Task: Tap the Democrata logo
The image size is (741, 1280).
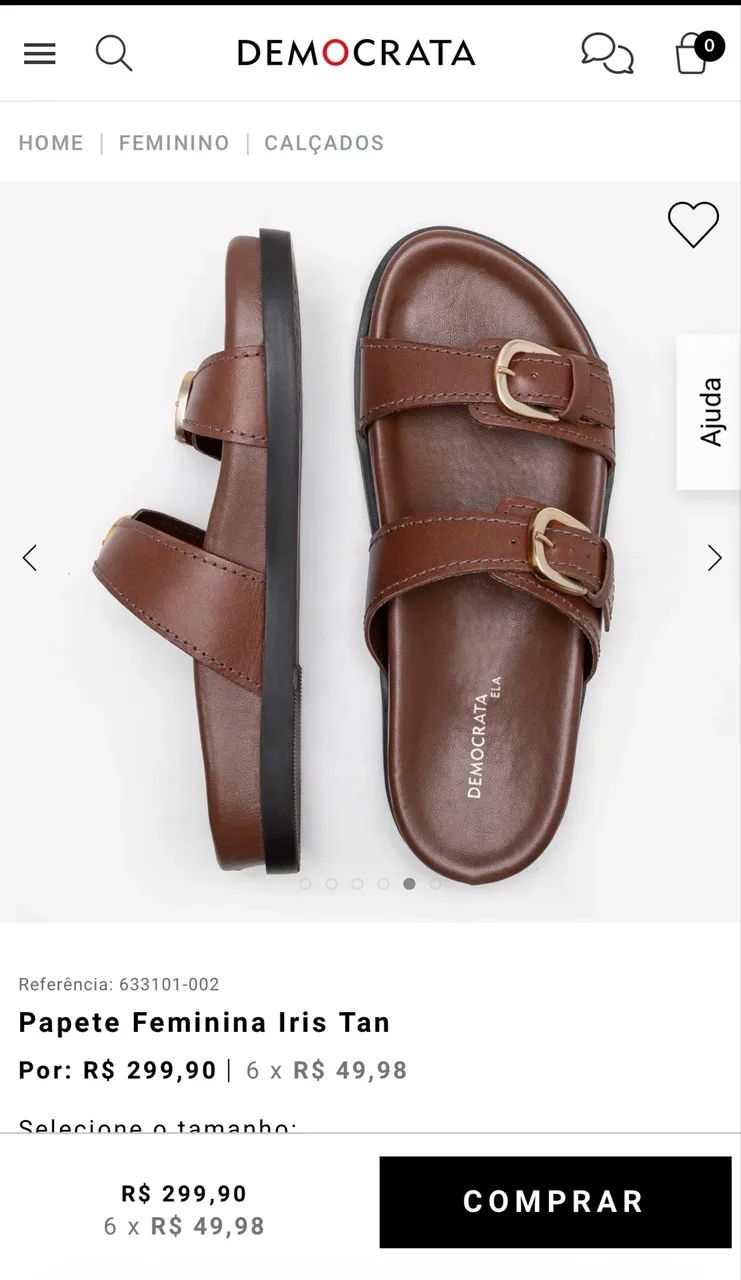Action: [x=356, y=53]
